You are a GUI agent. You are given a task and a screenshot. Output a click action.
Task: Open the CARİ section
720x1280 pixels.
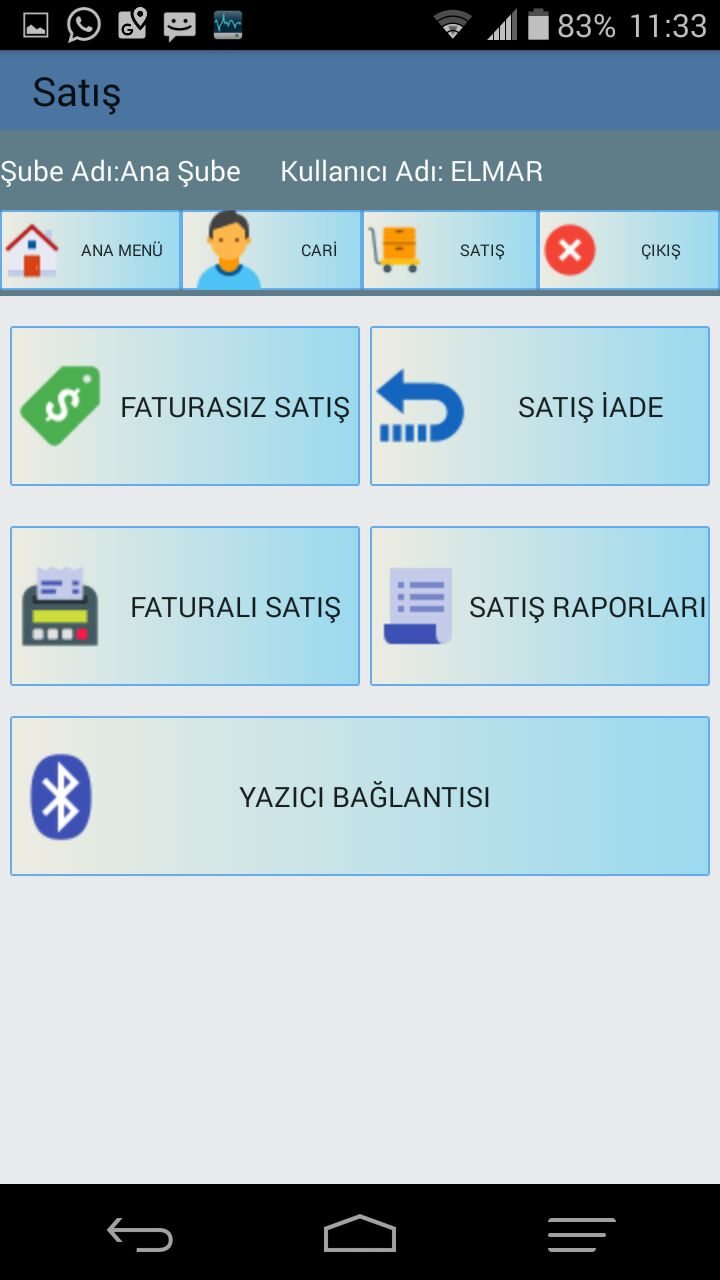tap(271, 250)
